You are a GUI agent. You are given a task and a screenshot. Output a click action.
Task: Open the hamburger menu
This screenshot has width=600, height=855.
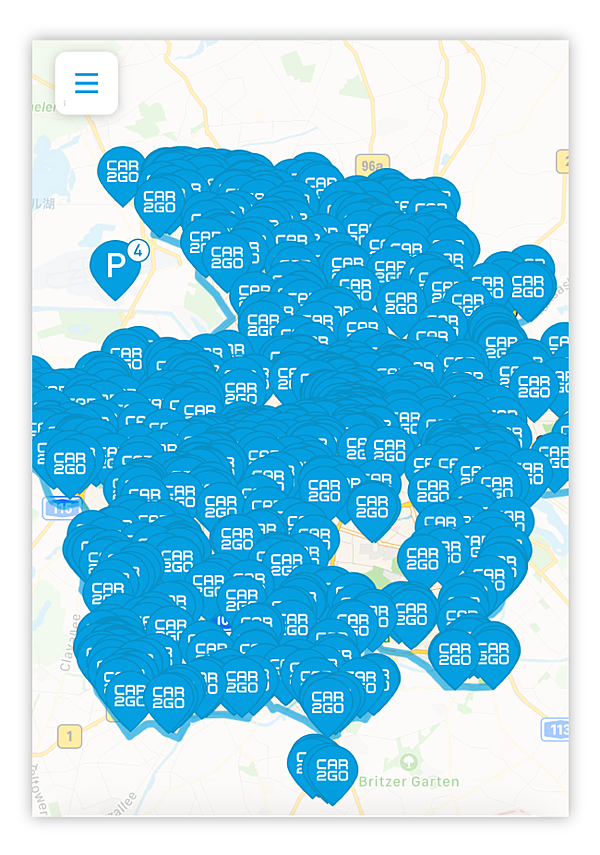point(87,83)
